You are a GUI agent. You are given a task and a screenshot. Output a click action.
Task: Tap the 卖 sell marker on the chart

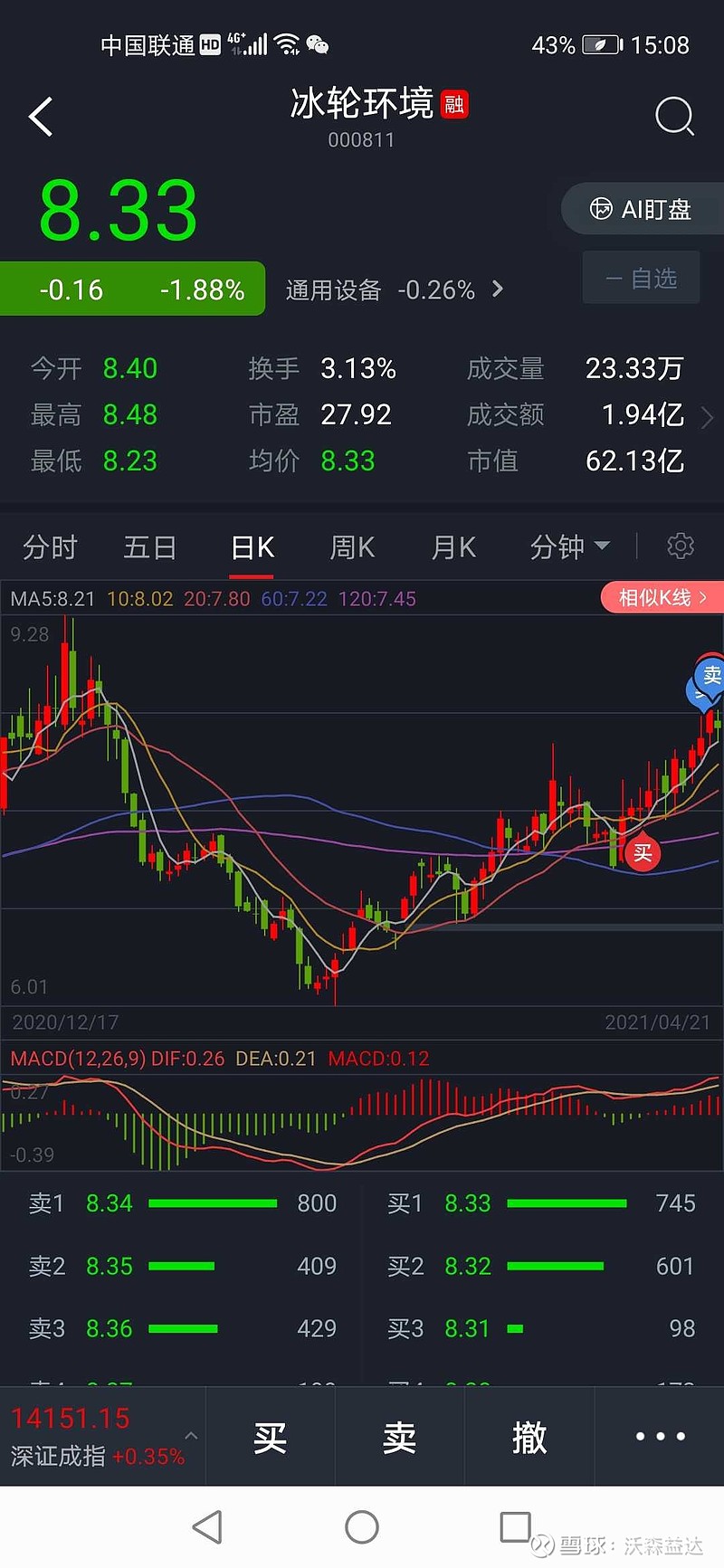[x=710, y=677]
